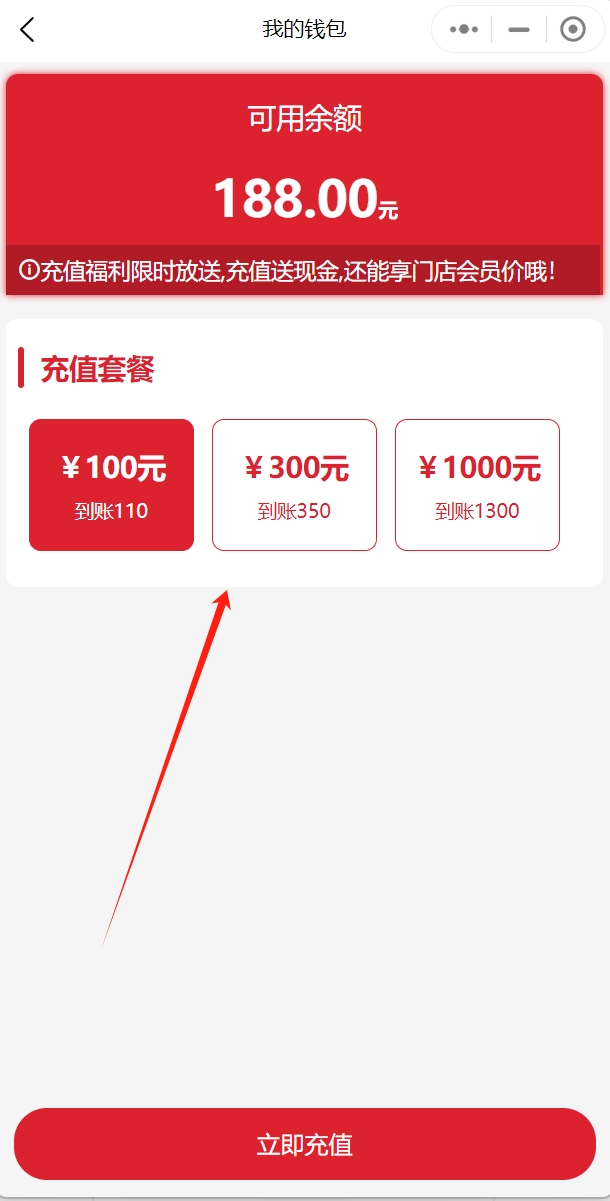
Task: Pick the ¥1000元 recharge package
Action: pyautogui.click(x=477, y=485)
